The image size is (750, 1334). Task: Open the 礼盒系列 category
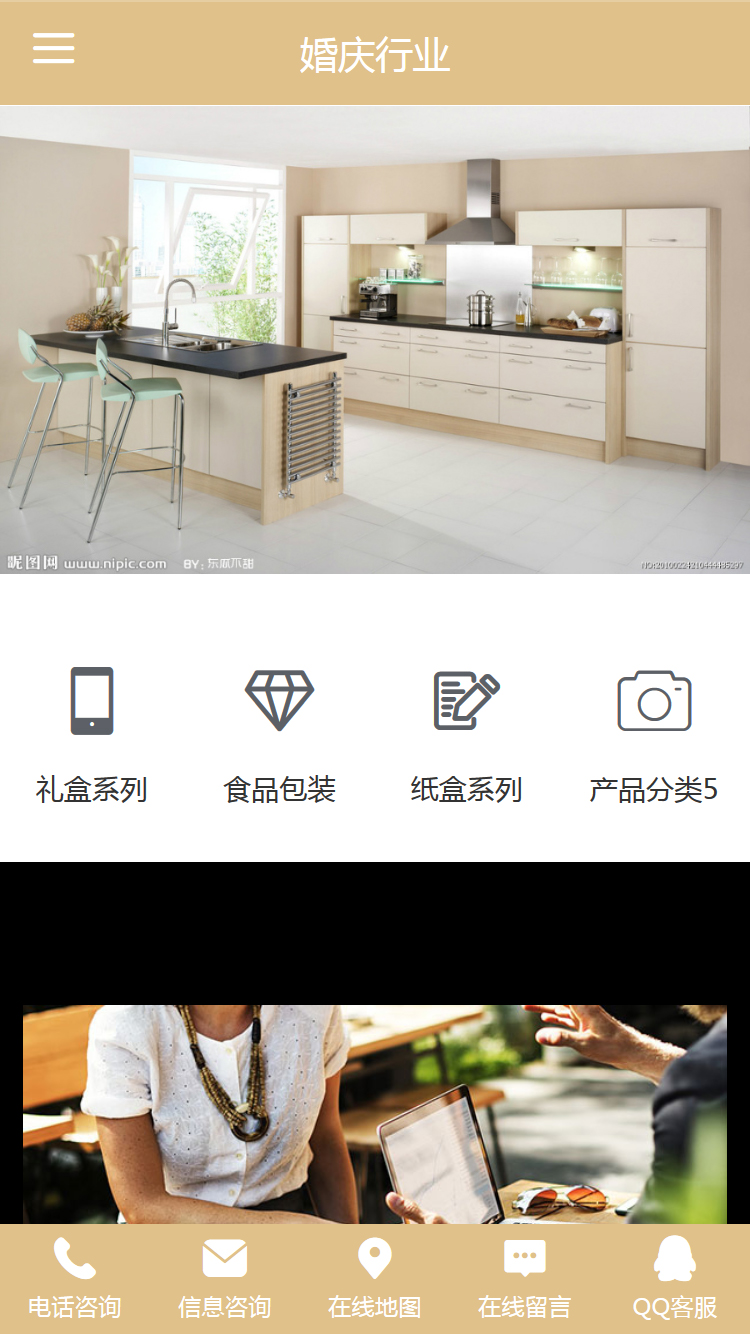[x=92, y=735]
